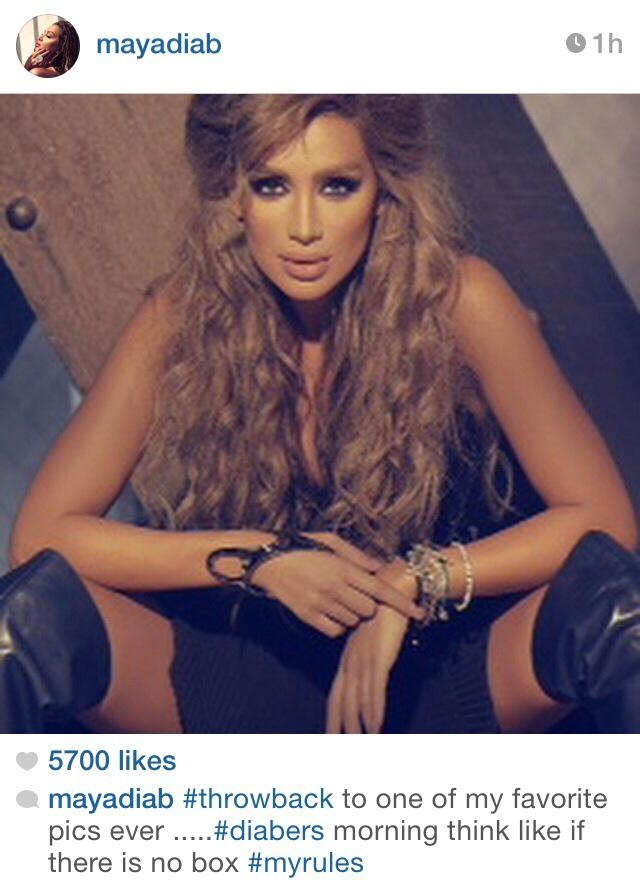Open the mayadiab username in the post header
640x883 pixels.
tap(158, 45)
